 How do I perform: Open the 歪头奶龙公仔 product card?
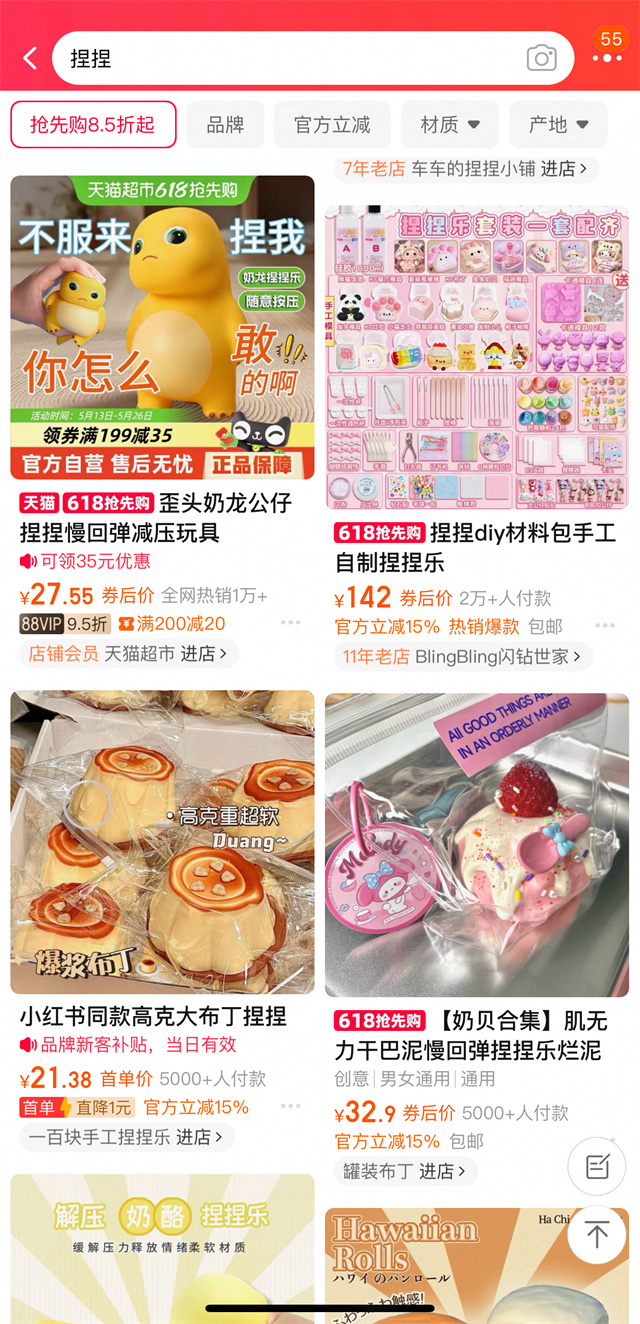[x=162, y=328]
